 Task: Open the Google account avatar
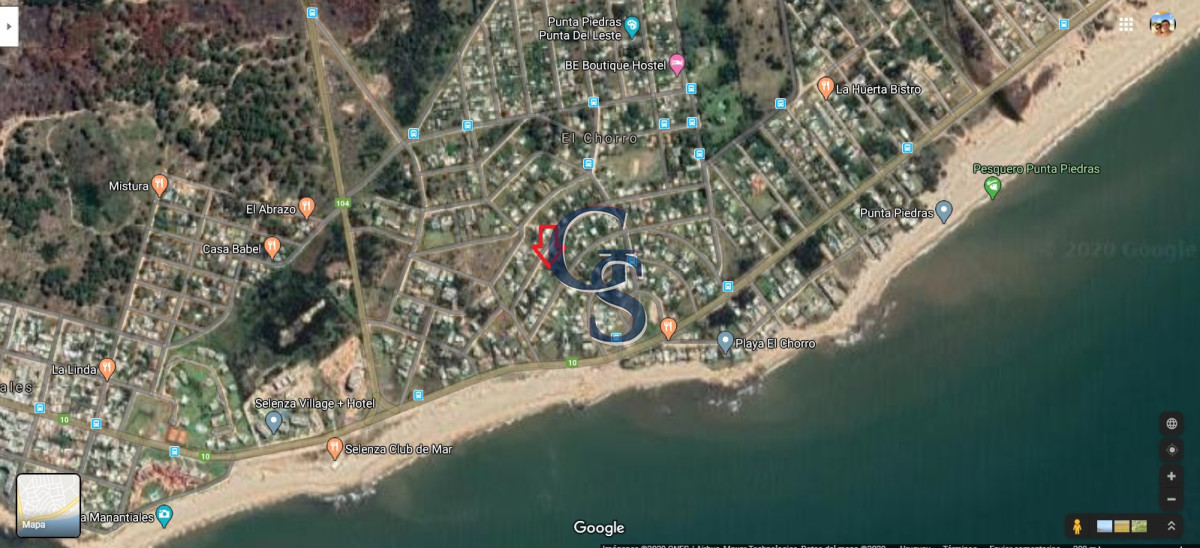click(1162, 24)
